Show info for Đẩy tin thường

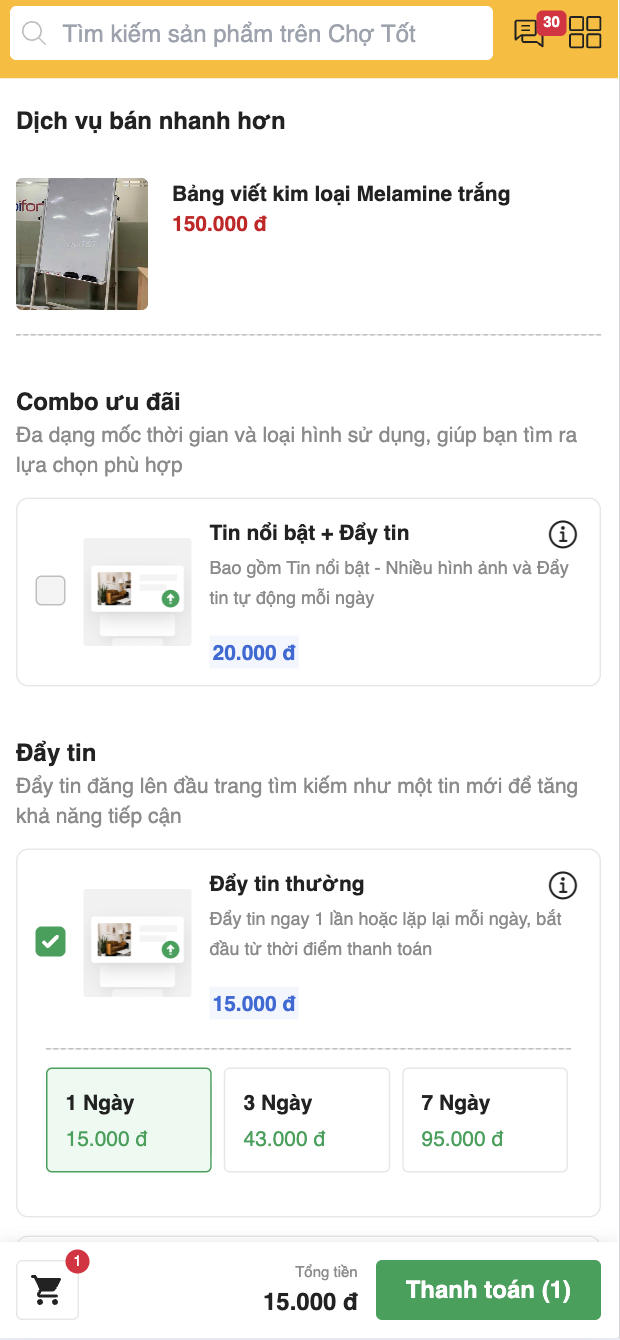click(x=563, y=885)
